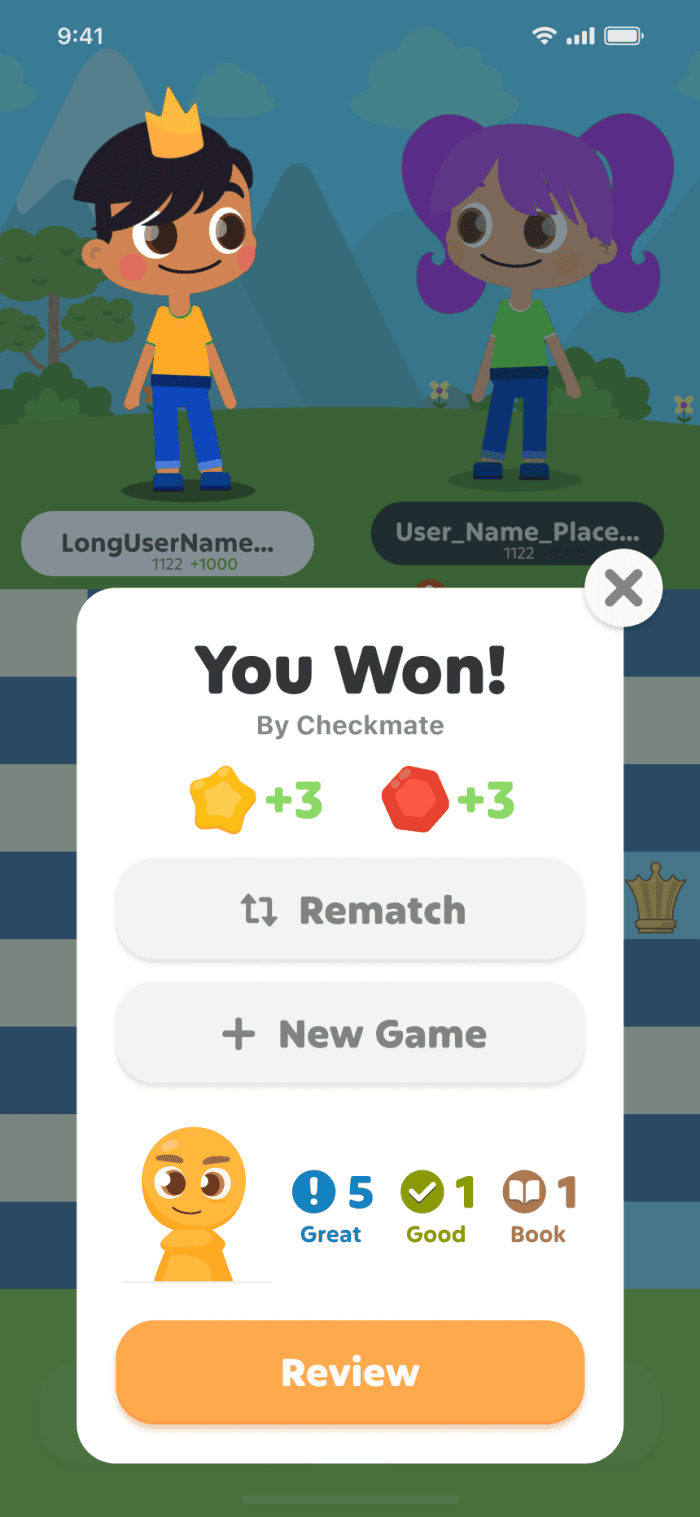
Task: Open LongUserName player profile pill
Action: click(167, 544)
